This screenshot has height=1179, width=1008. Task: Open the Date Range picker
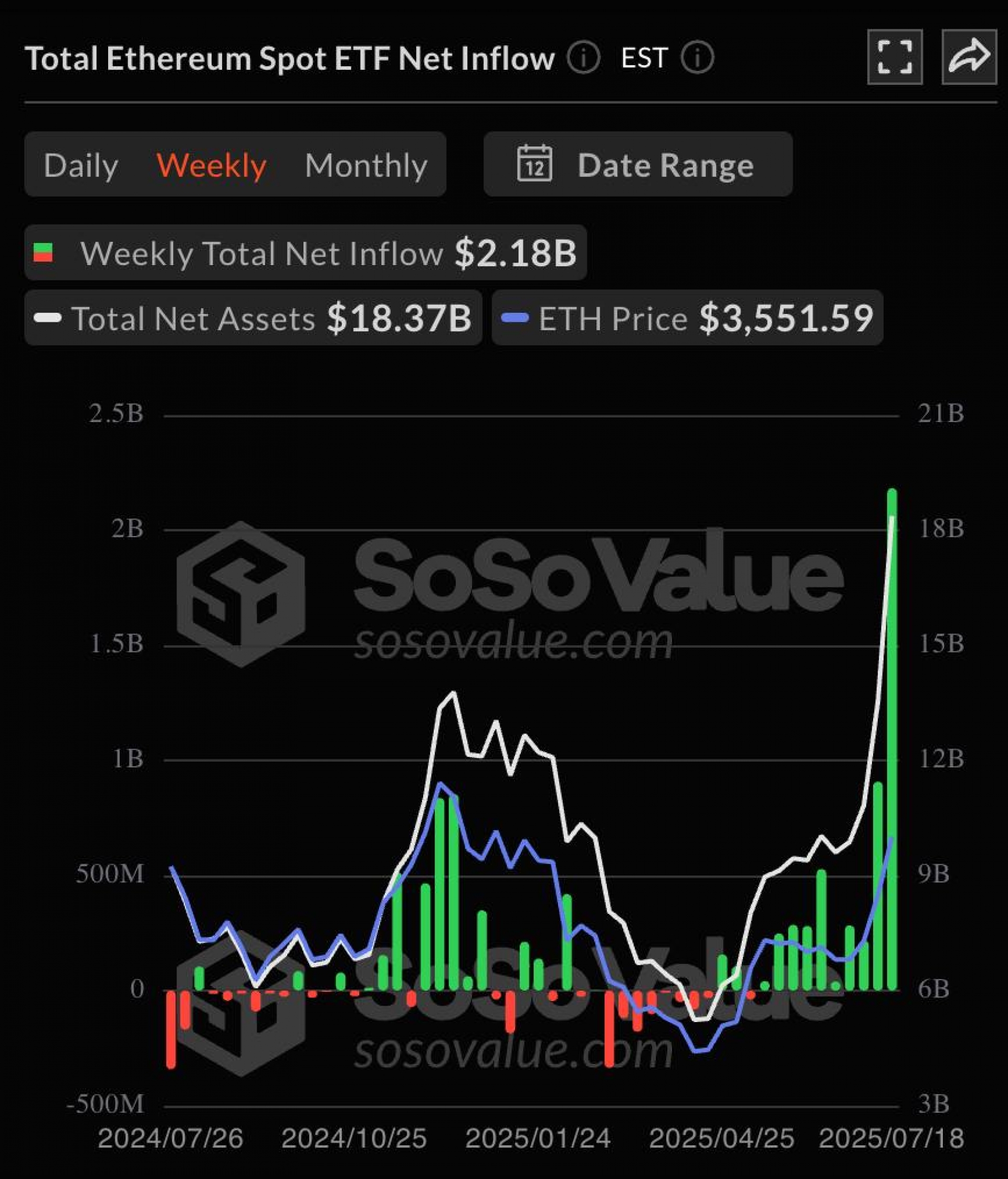[637, 165]
